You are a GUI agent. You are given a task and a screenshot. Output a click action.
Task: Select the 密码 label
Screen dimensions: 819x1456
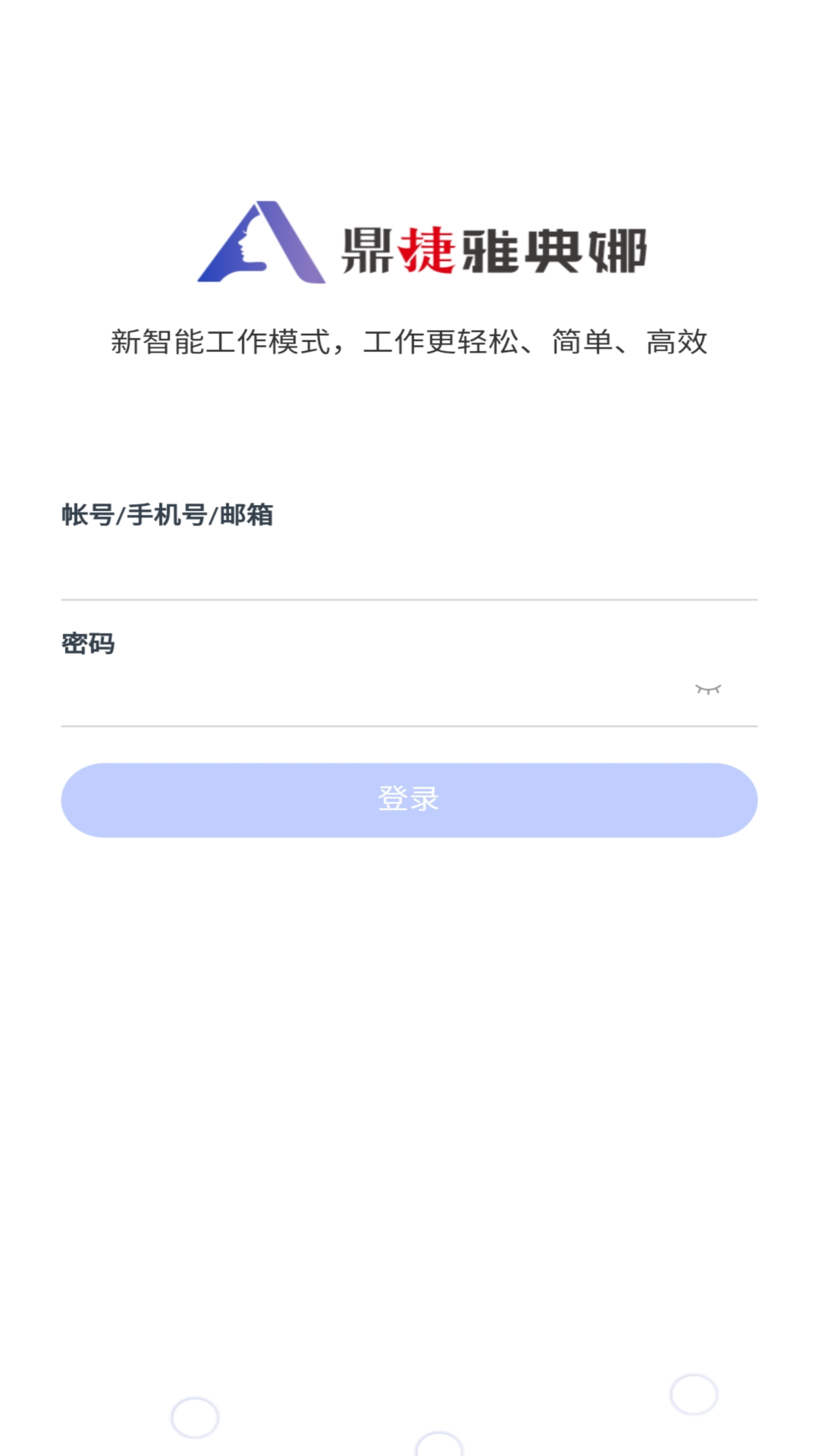pos(89,644)
